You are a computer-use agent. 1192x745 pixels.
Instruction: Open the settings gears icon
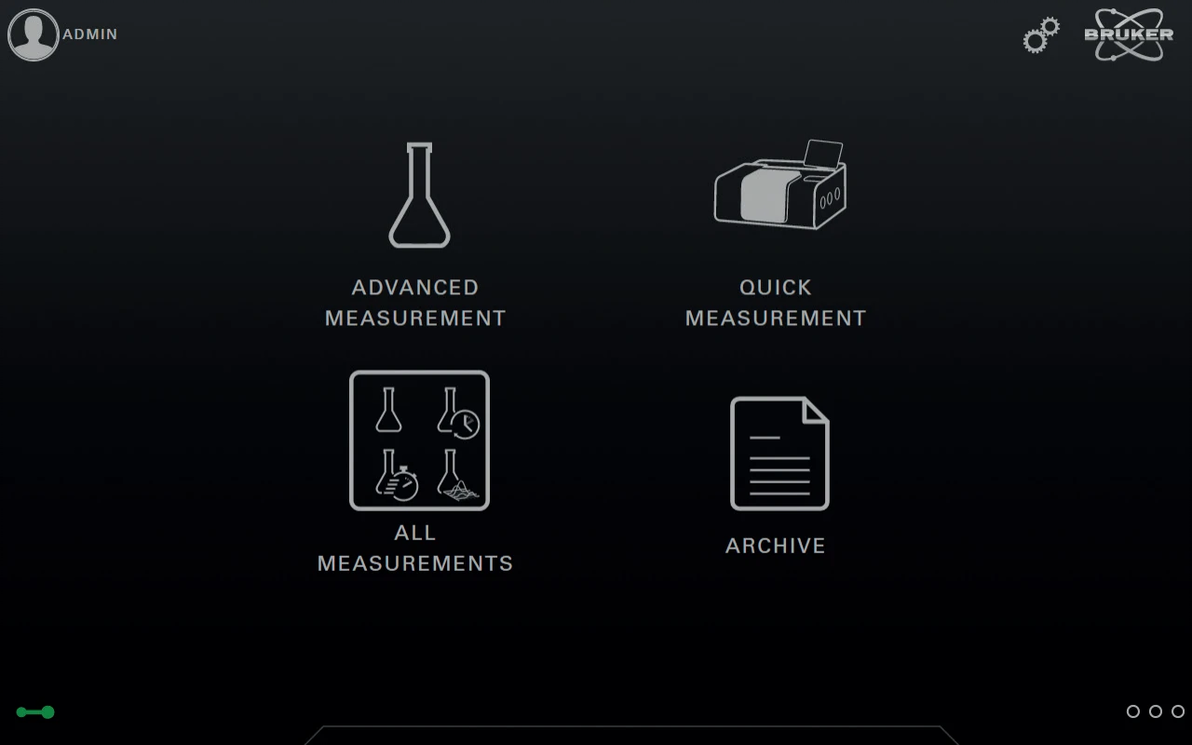click(x=1040, y=35)
